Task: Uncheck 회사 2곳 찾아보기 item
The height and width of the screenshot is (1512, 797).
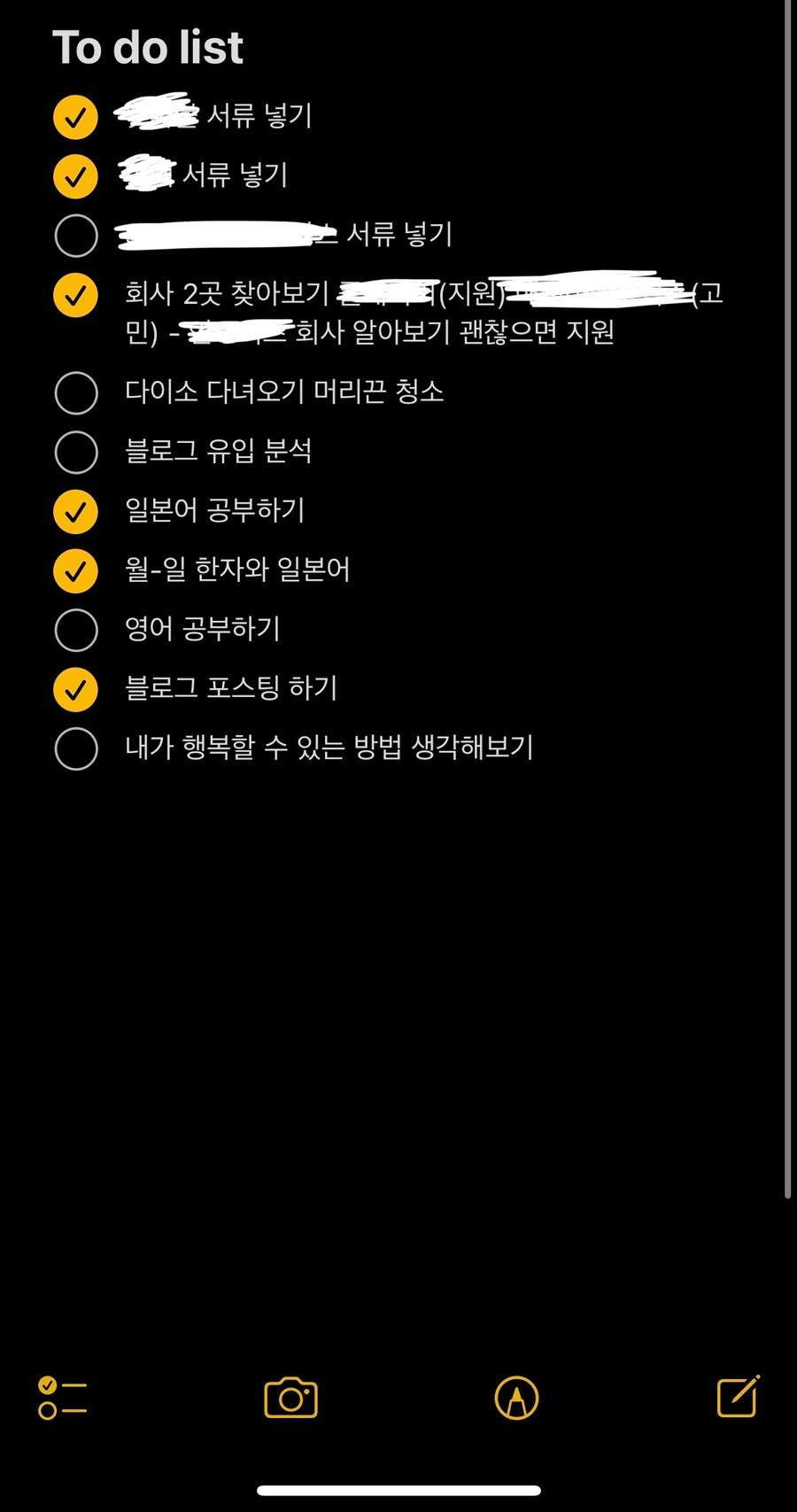Action: (76, 295)
